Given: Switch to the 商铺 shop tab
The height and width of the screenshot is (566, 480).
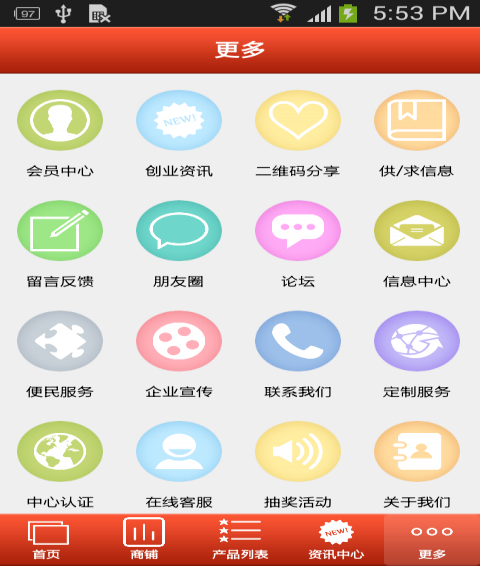Looking at the screenshot, I should (144, 540).
